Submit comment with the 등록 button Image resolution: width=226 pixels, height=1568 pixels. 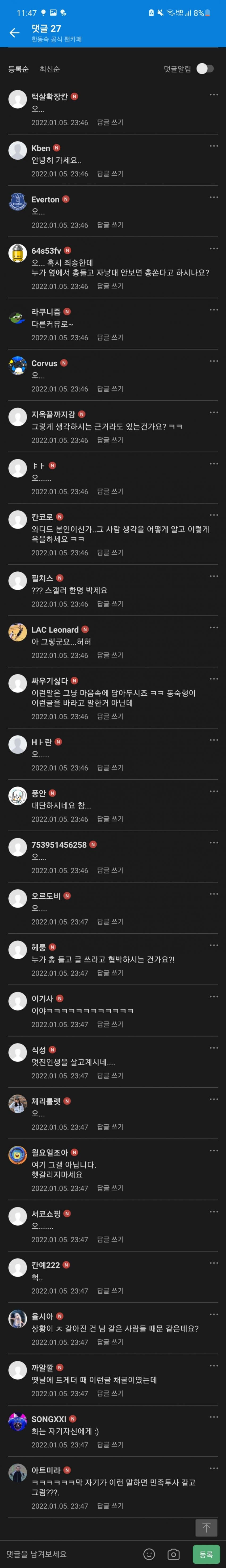206,1549
